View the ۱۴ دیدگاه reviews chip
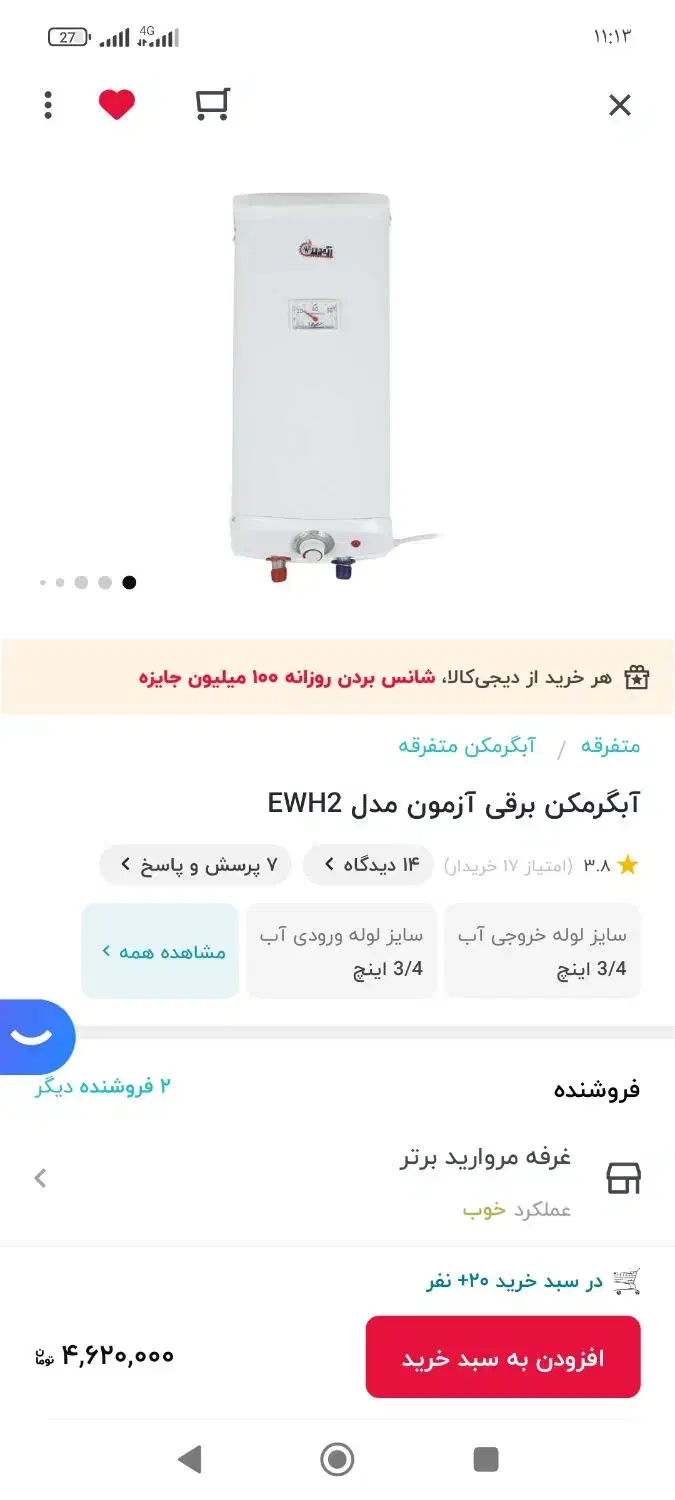 click(368, 865)
